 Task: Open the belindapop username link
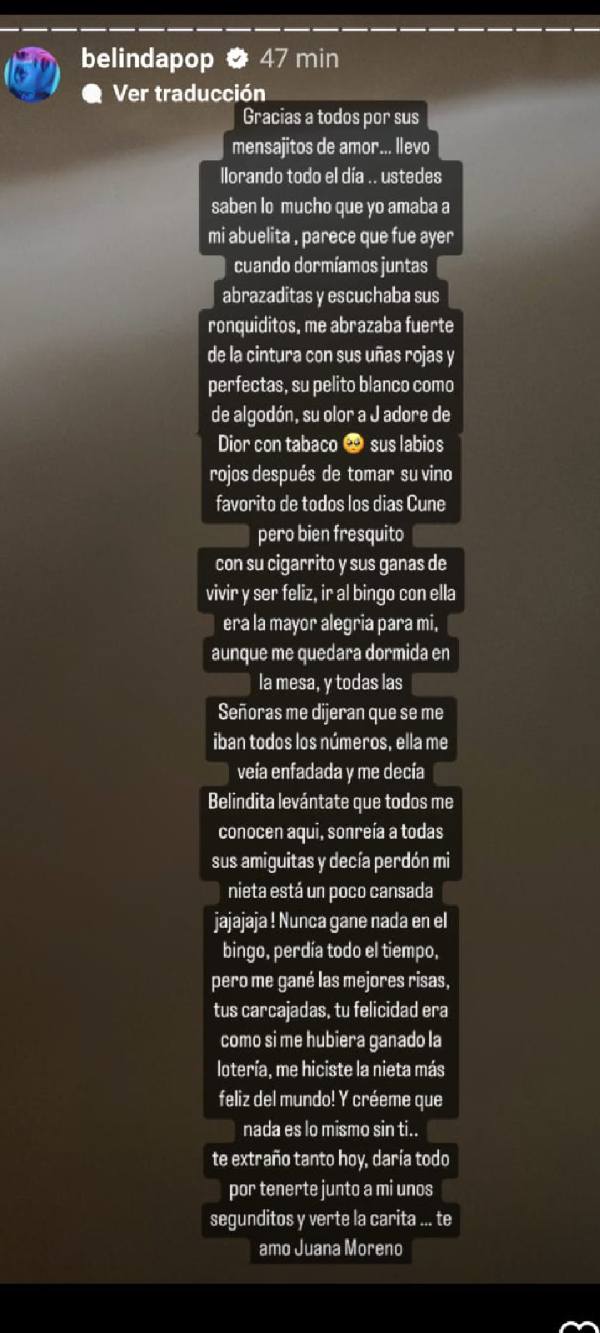(148, 59)
